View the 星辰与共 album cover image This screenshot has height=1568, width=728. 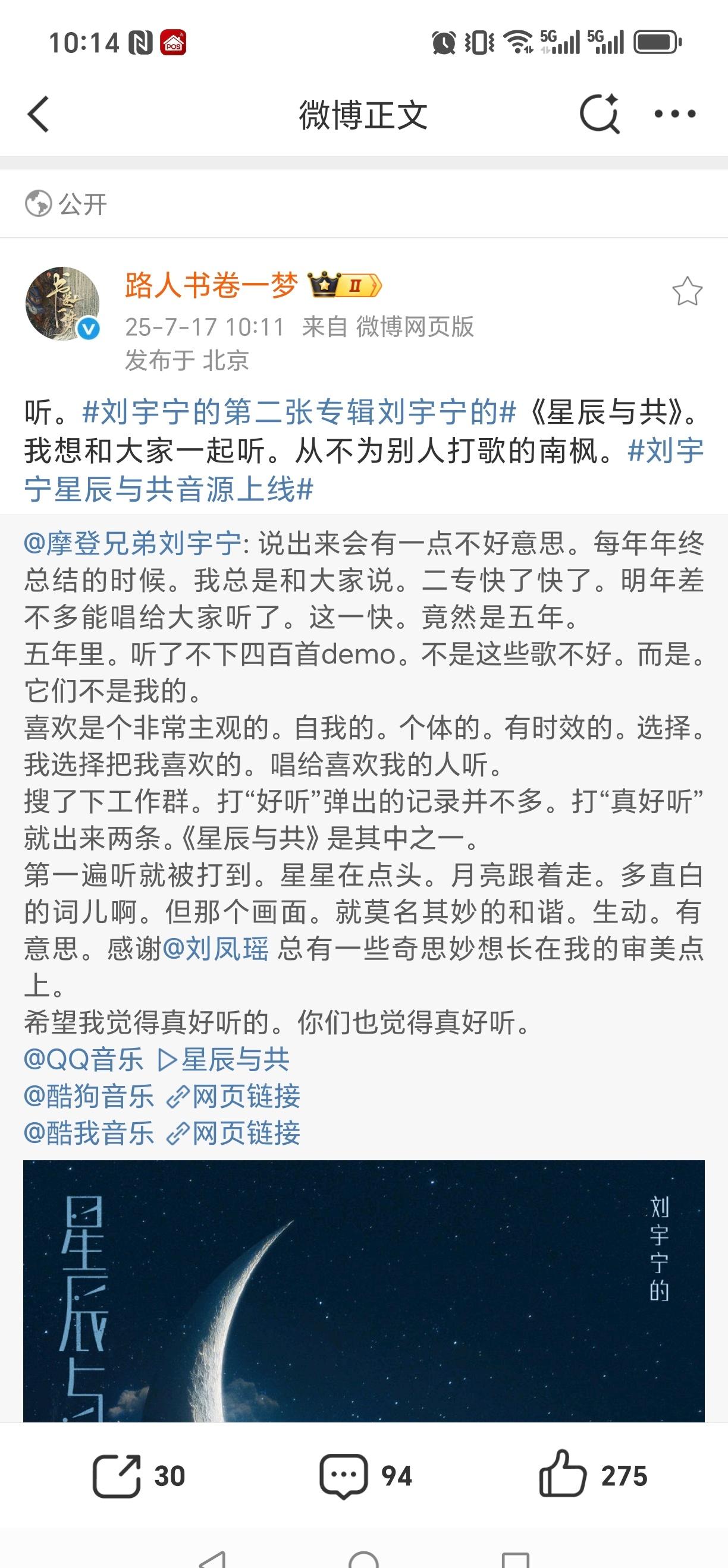363,1292
